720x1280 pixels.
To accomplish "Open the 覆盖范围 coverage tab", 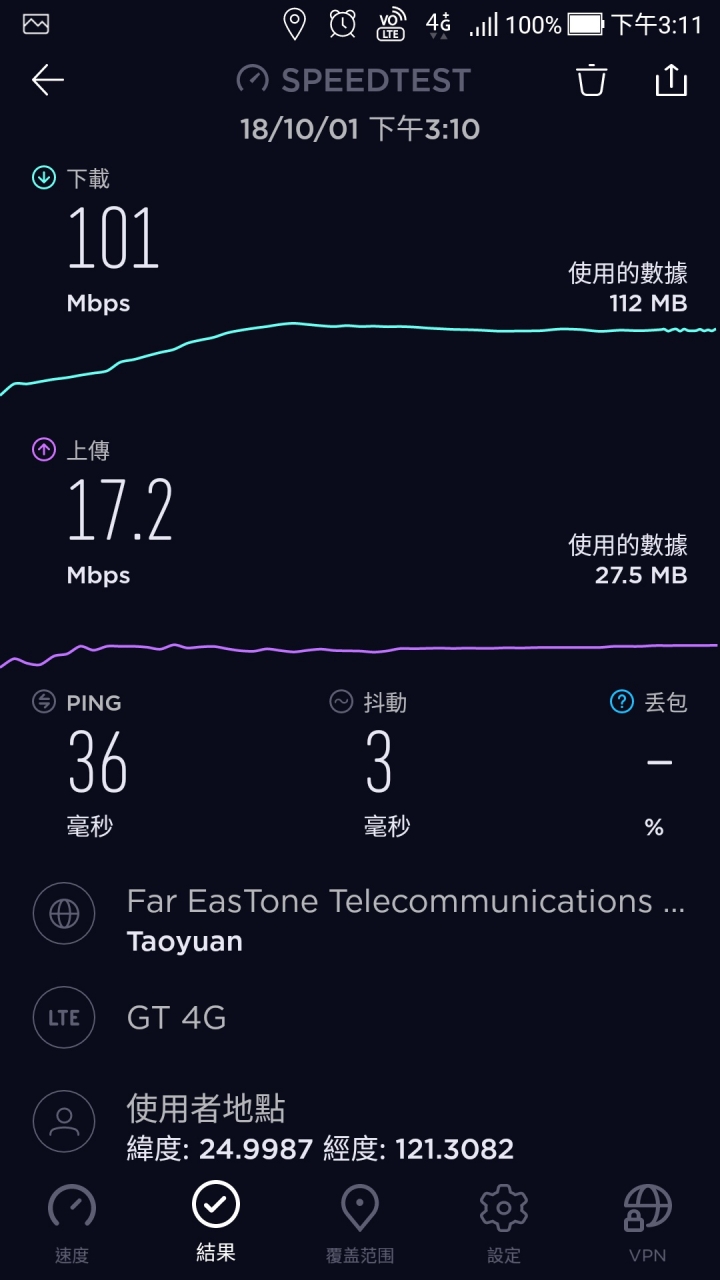I will pyautogui.click(x=360, y=1221).
